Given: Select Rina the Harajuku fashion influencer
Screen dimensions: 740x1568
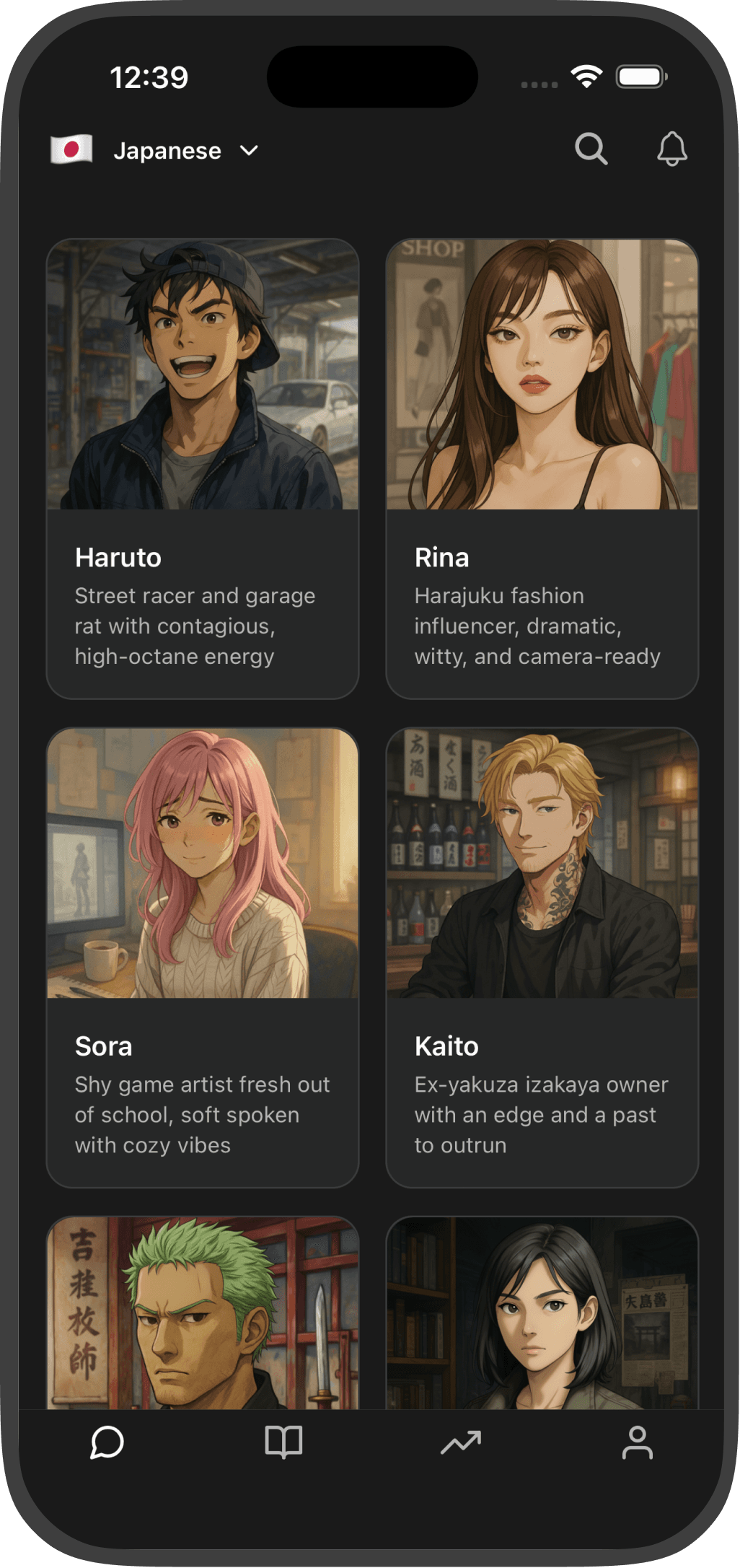Looking at the screenshot, I should [542, 468].
